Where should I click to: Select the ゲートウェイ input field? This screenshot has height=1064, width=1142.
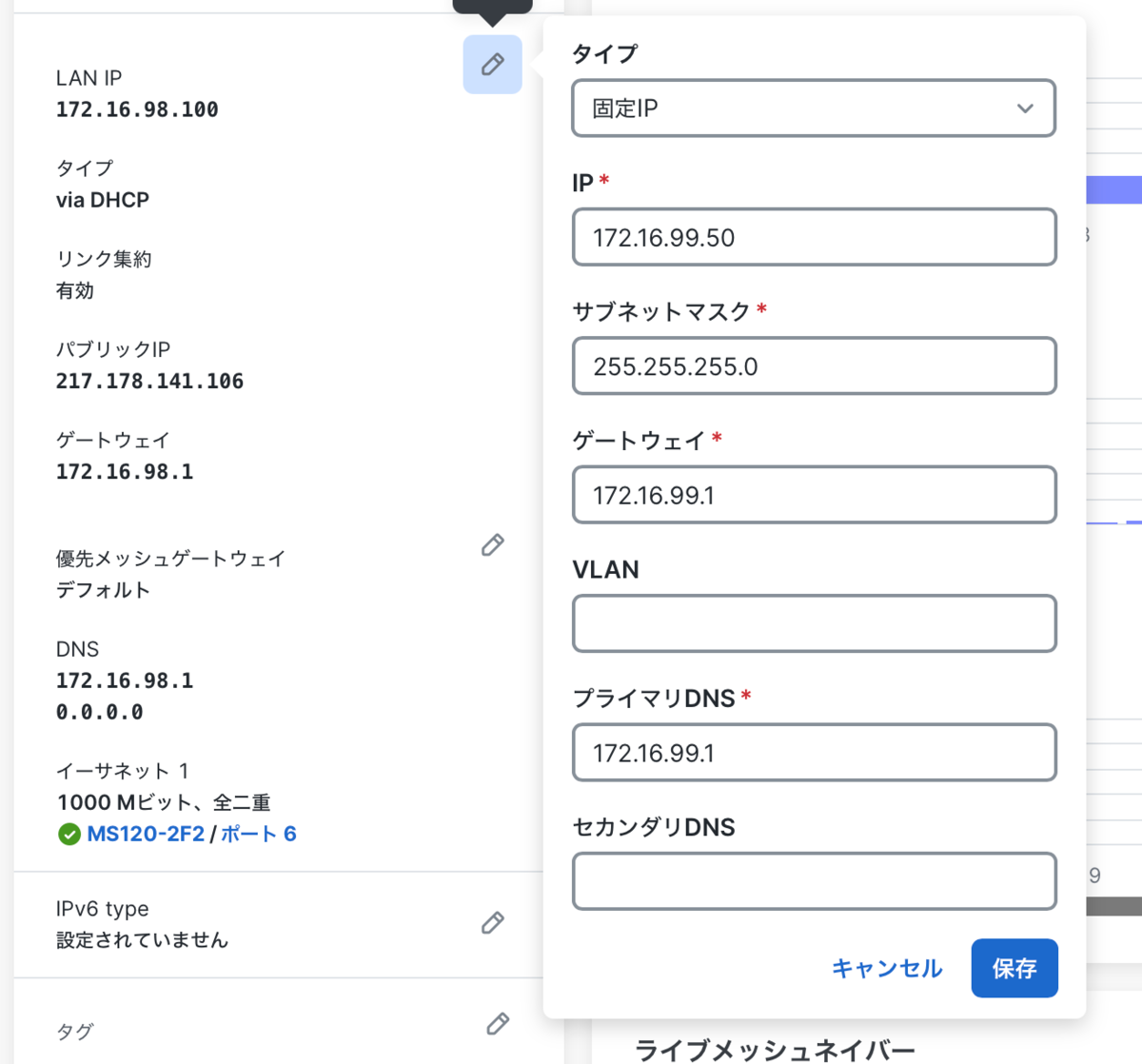point(814,495)
